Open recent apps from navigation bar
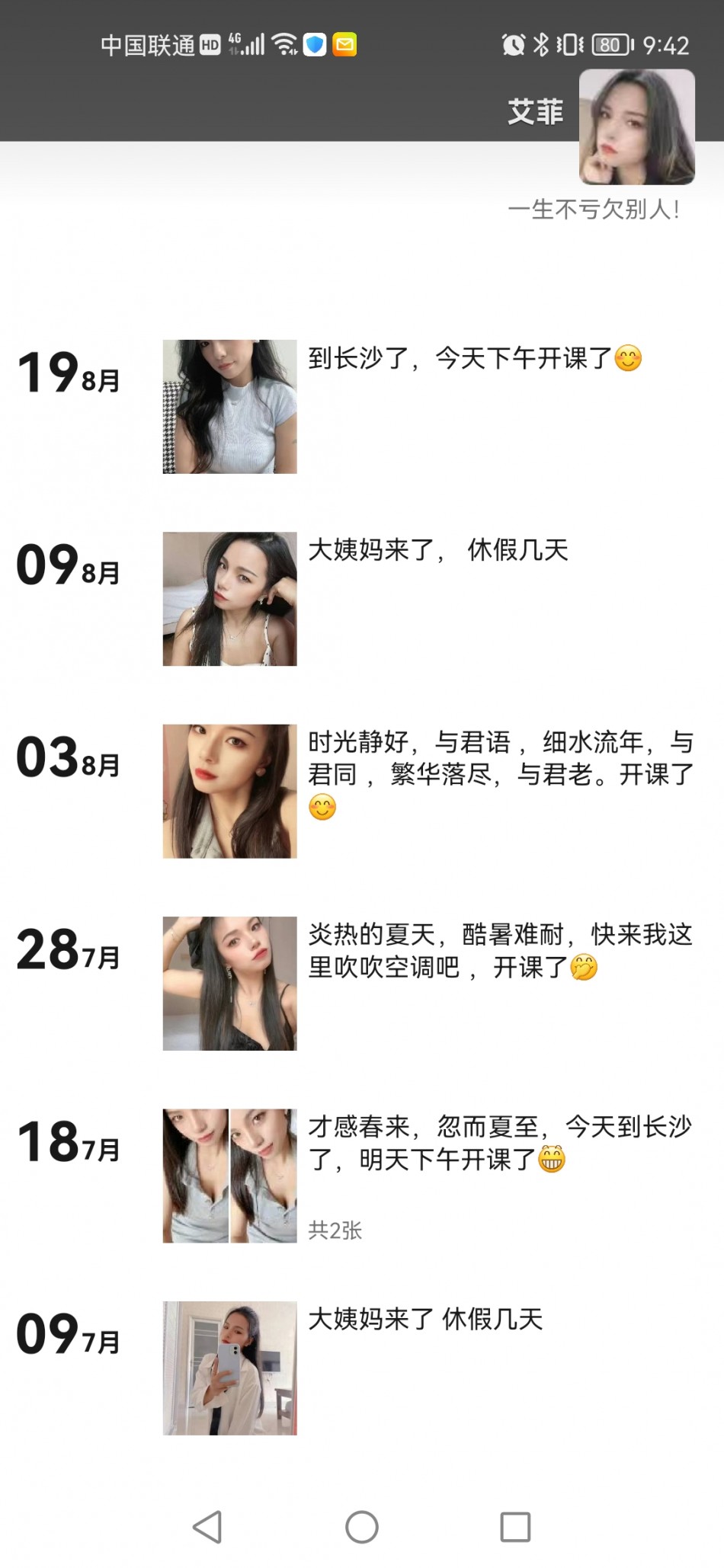724x1568 pixels. tap(515, 1527)
